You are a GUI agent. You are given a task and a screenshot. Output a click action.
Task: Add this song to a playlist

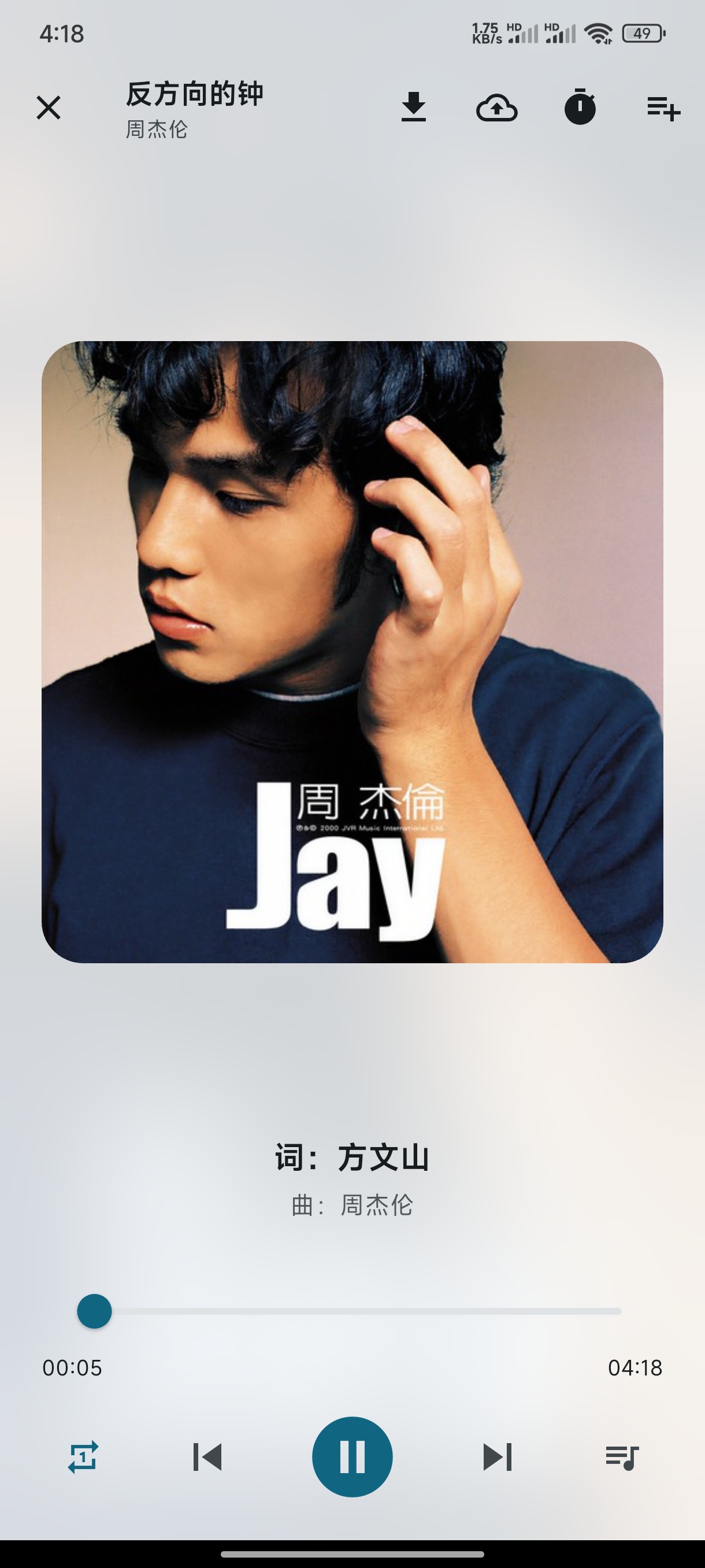663,108
